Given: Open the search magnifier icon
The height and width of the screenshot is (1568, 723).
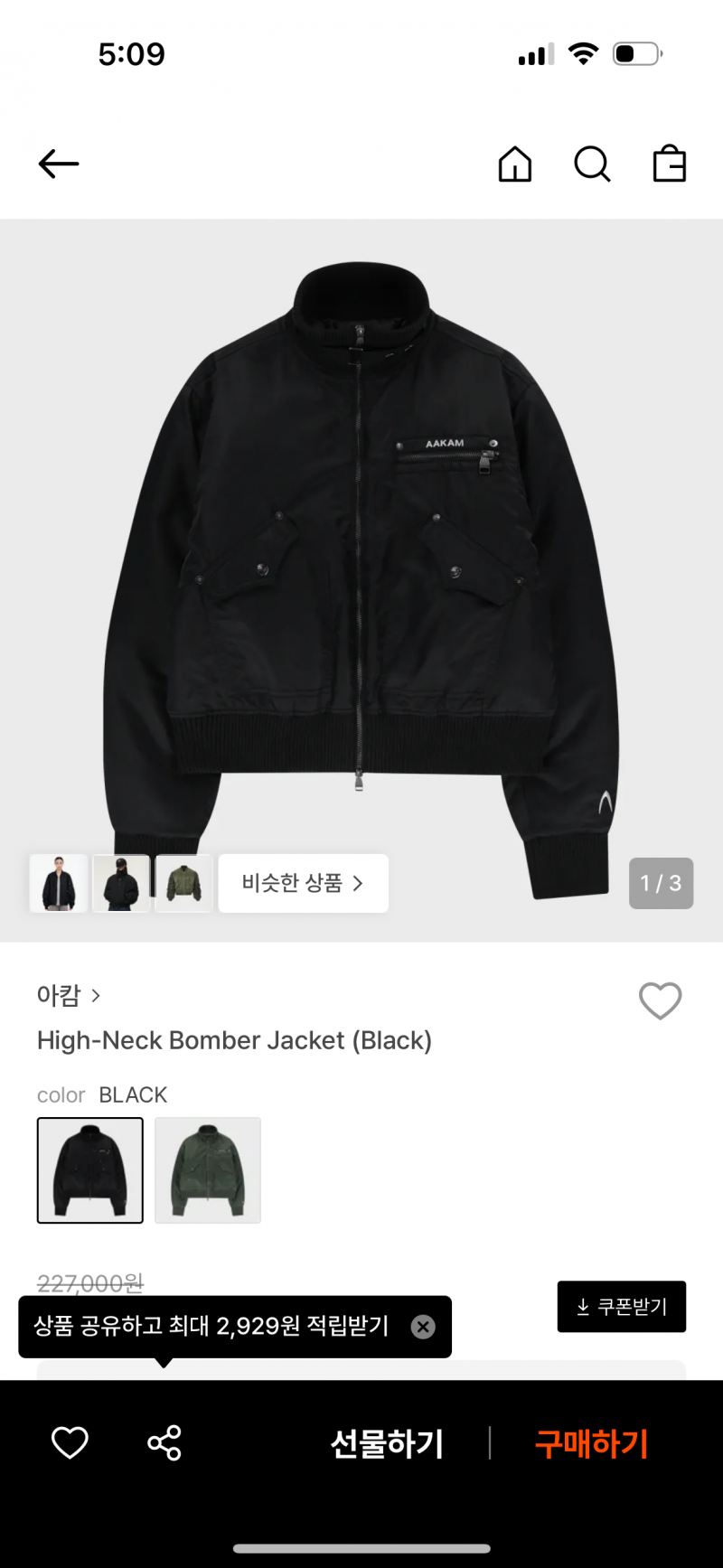Looking at the screenshot, I should pos(592,164).
